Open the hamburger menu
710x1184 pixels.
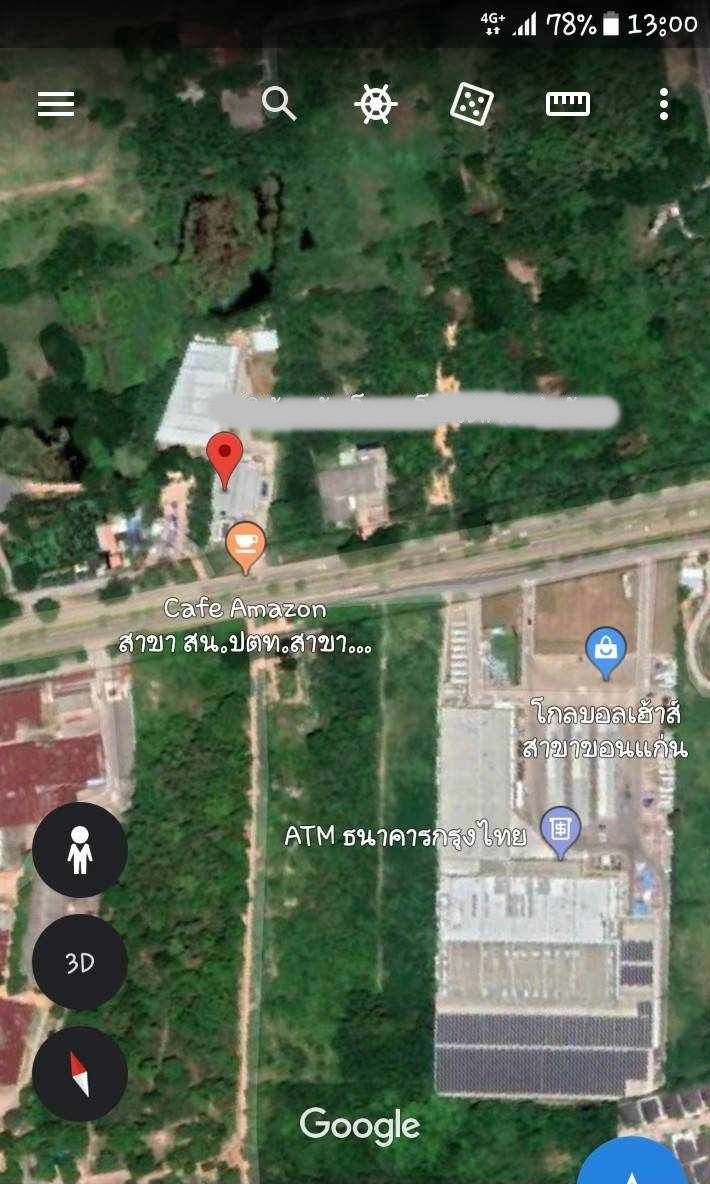tap(56, 104)
